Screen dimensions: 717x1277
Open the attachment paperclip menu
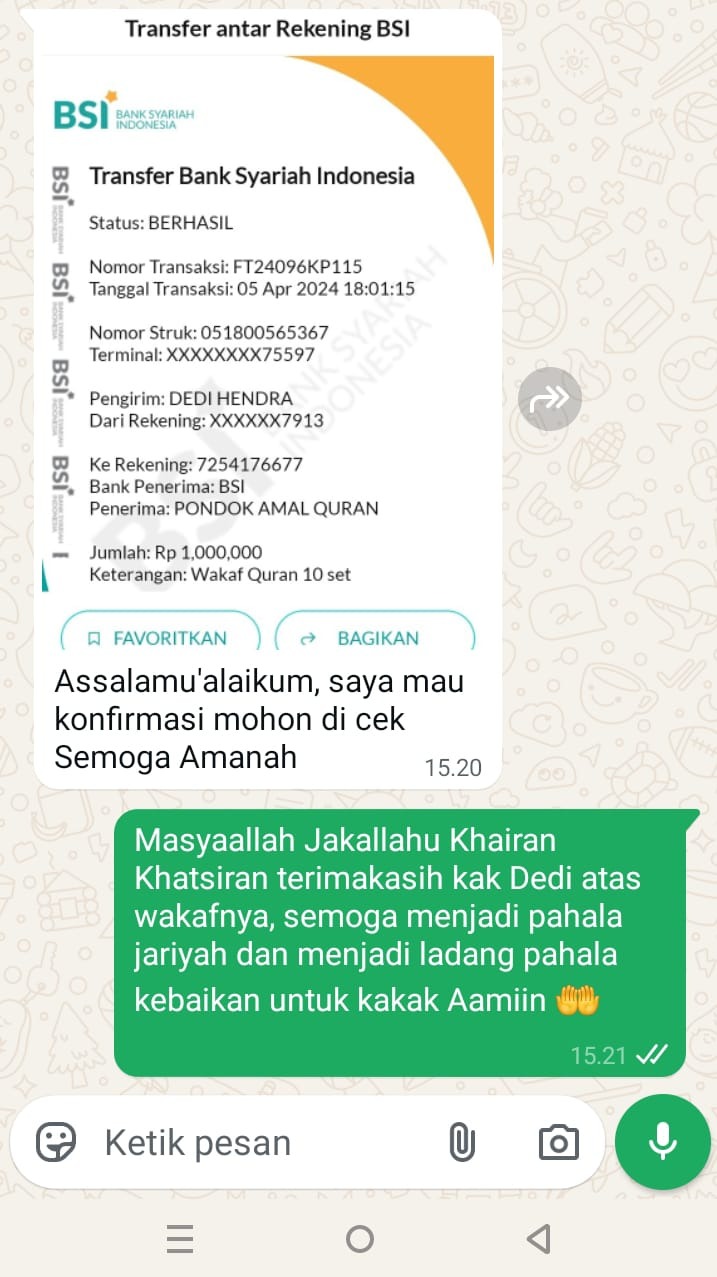[x=461, y=1142]
